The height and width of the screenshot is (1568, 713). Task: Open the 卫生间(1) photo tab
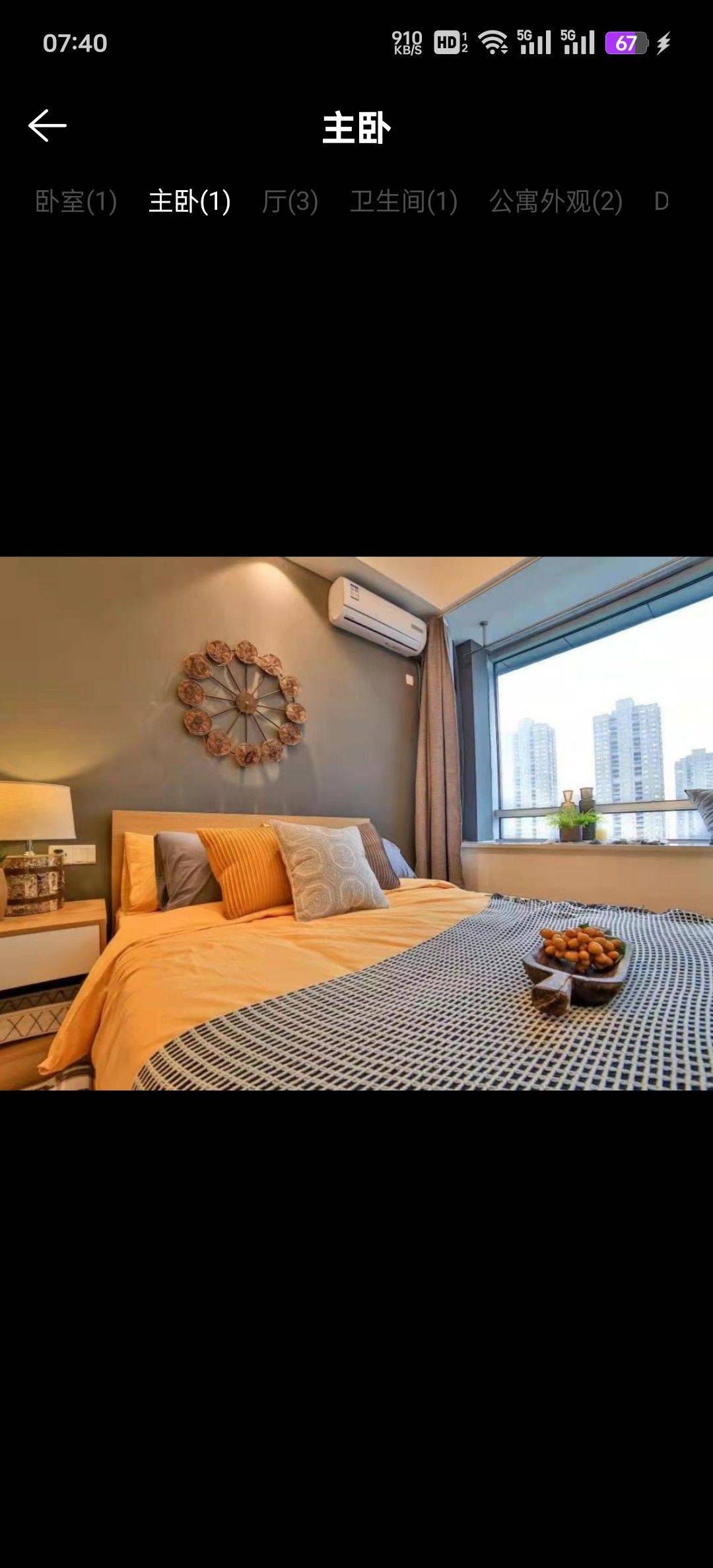click(403, 201)
